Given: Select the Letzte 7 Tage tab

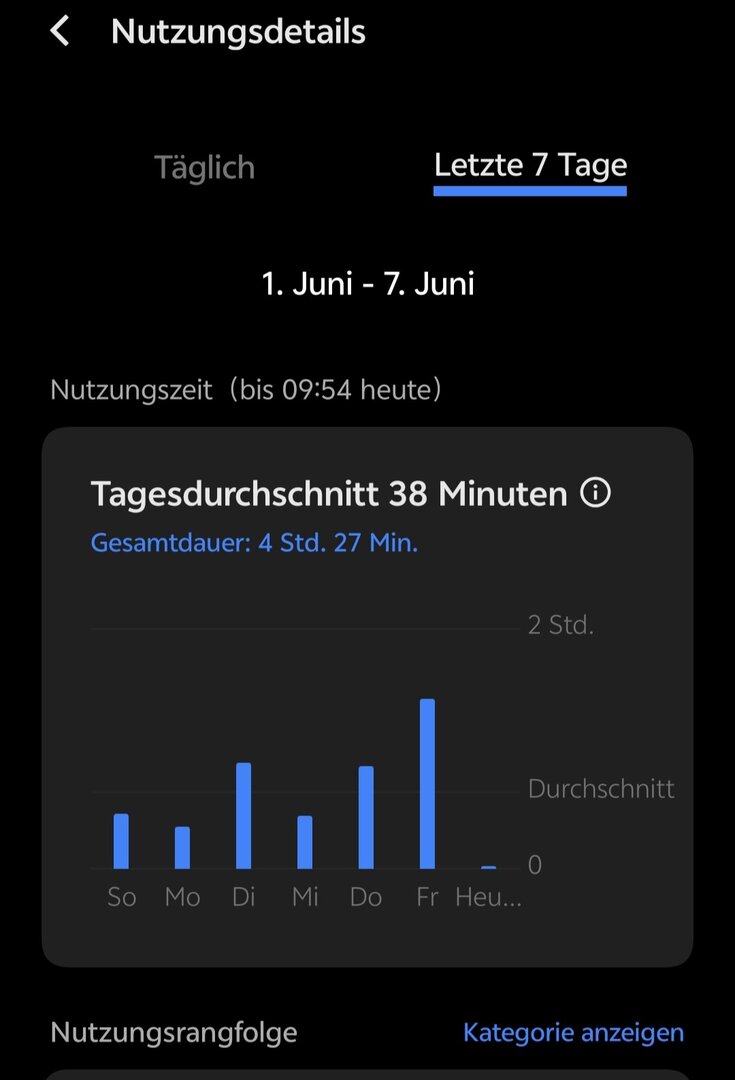Looking at the screenshot, I should [530, 165].
